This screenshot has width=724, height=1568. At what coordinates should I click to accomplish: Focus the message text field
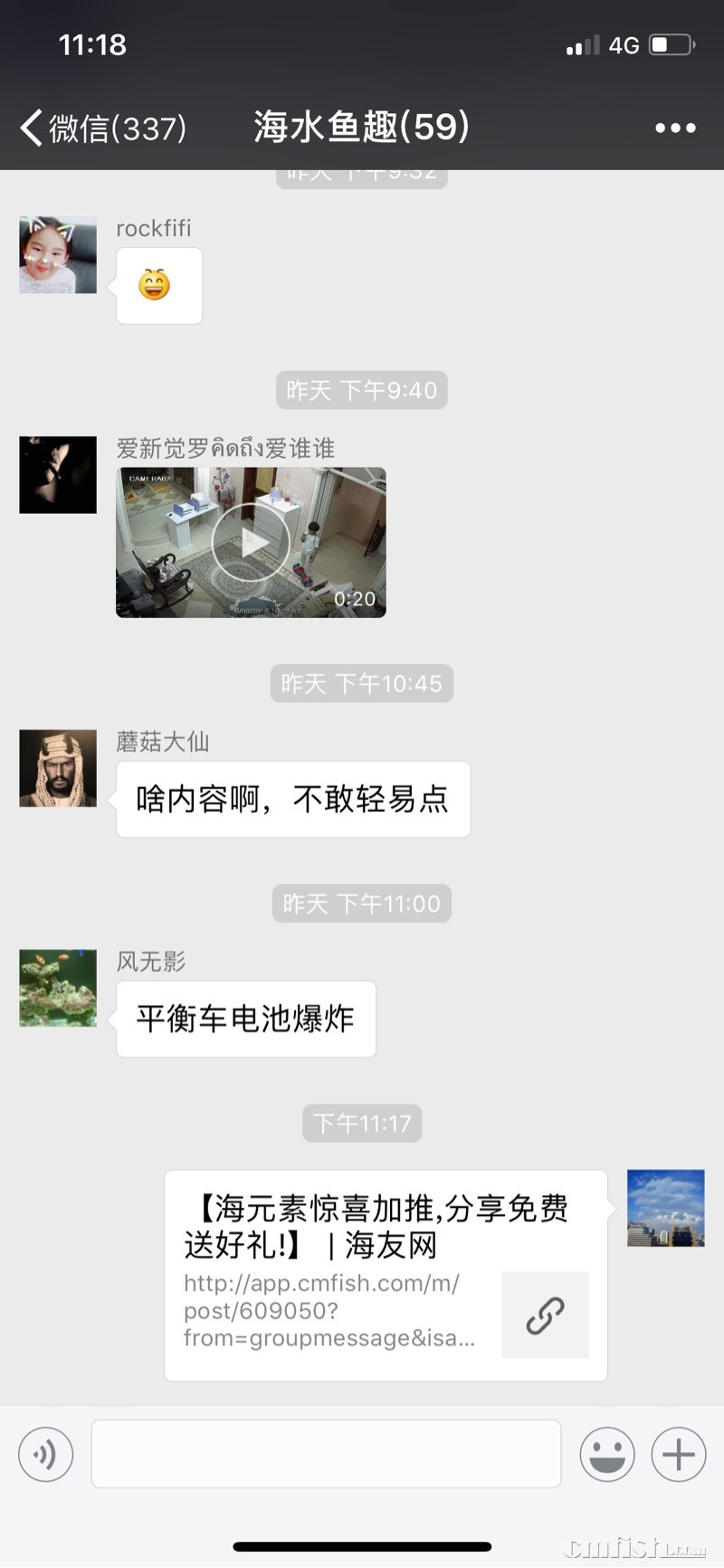click(326, 1454)
